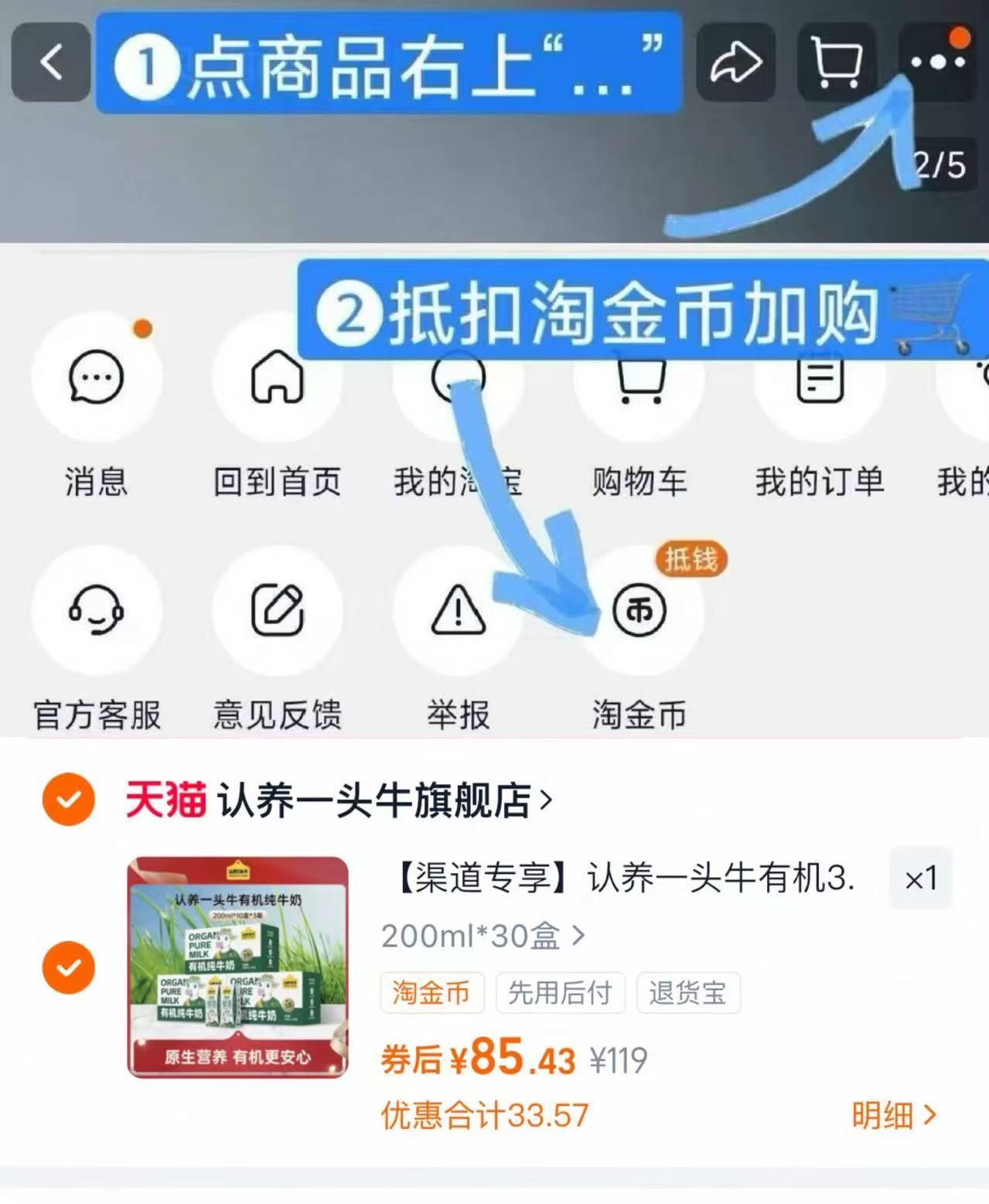
Task: Open the 消息 messages icon
Action: click(96, 377)
